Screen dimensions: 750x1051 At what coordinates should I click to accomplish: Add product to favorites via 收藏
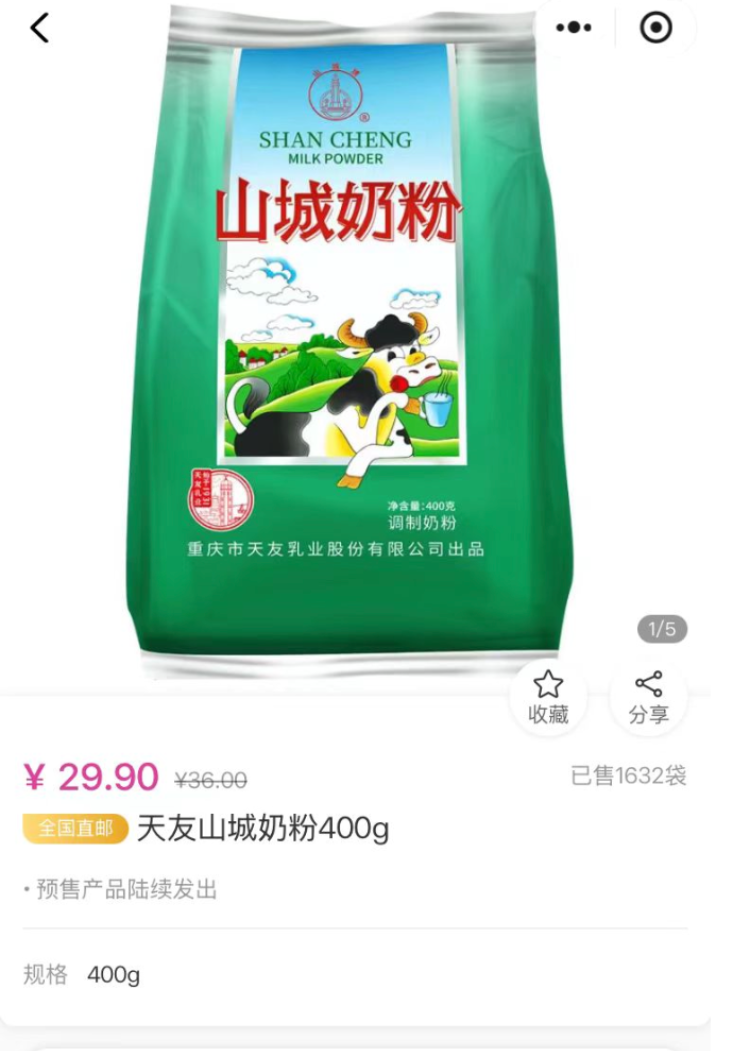tap(548, 697)
